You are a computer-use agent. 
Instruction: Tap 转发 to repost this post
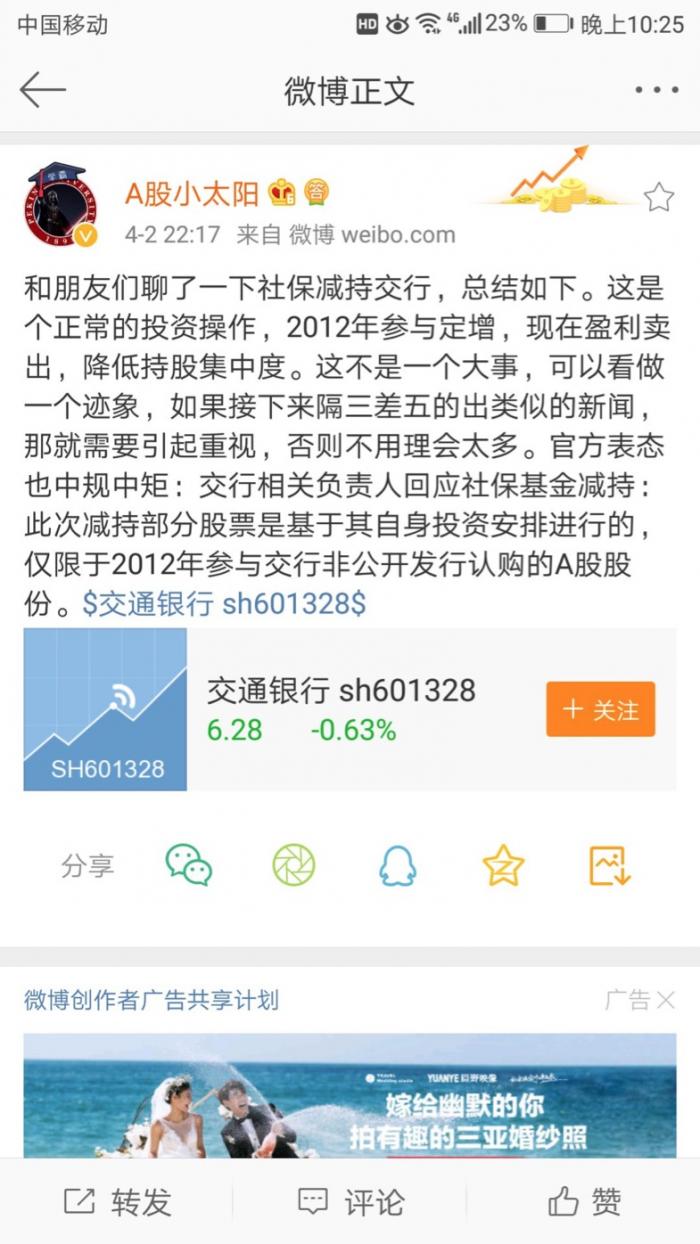click(x=118, y=1201)
